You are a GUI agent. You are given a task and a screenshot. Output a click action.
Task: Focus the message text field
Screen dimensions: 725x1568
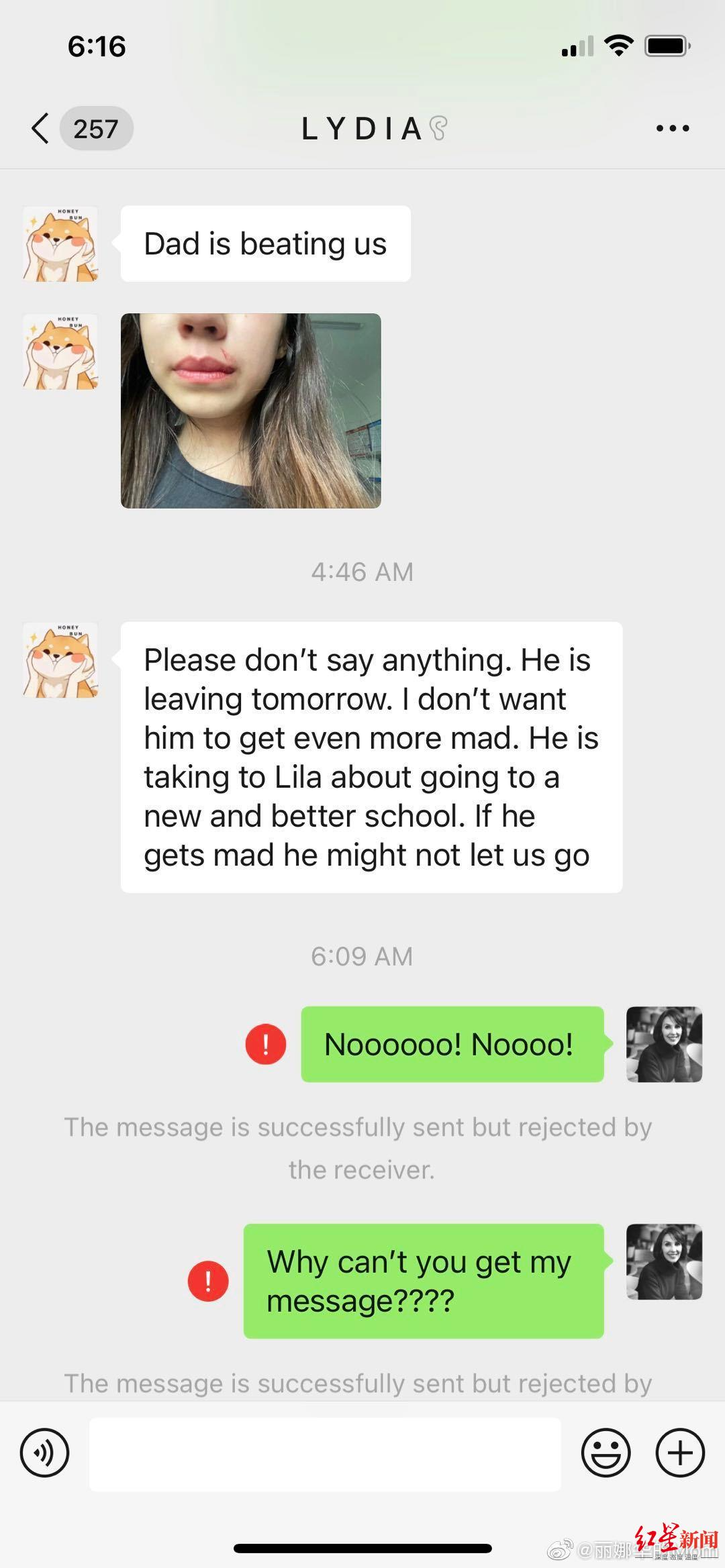[325, 1454]
